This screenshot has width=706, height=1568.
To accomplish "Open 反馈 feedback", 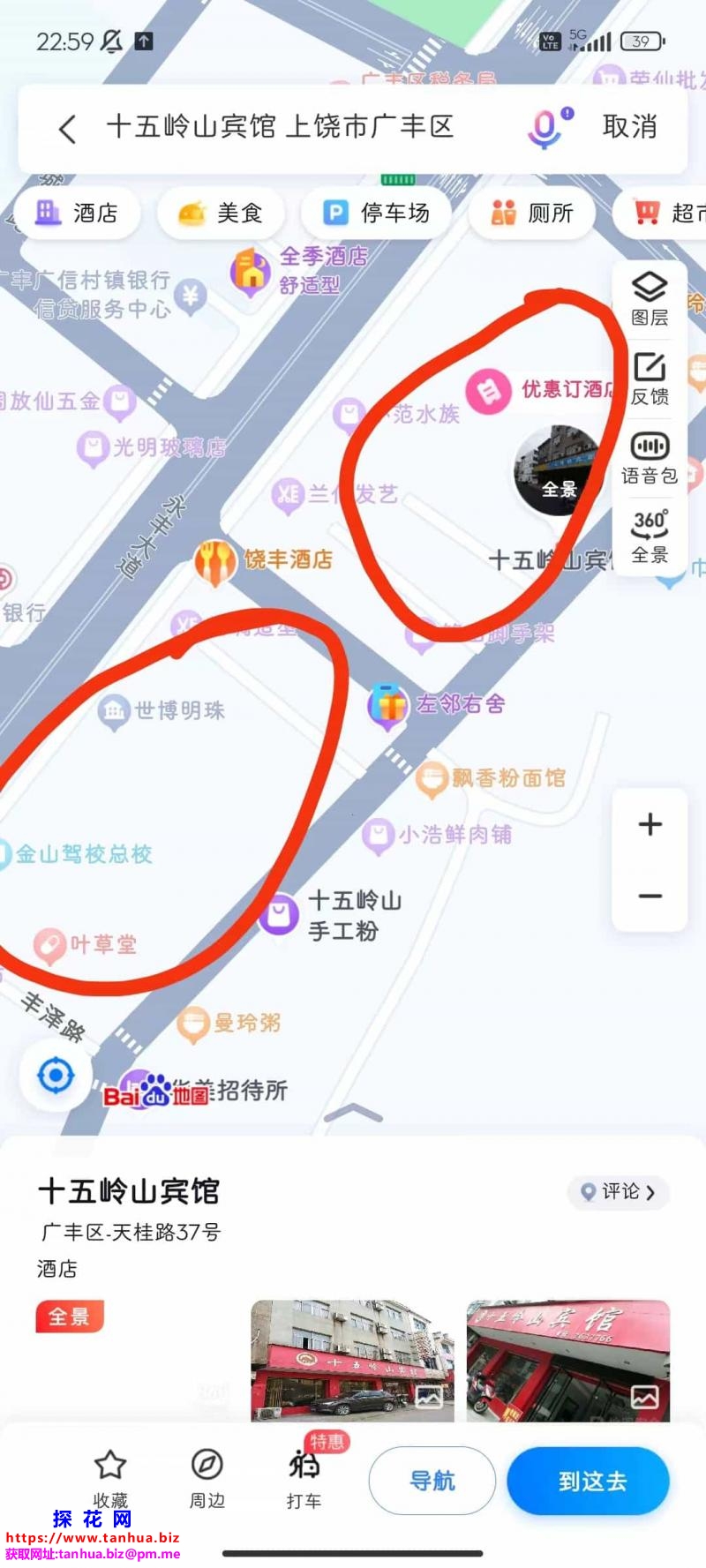I will pos(650,379).
